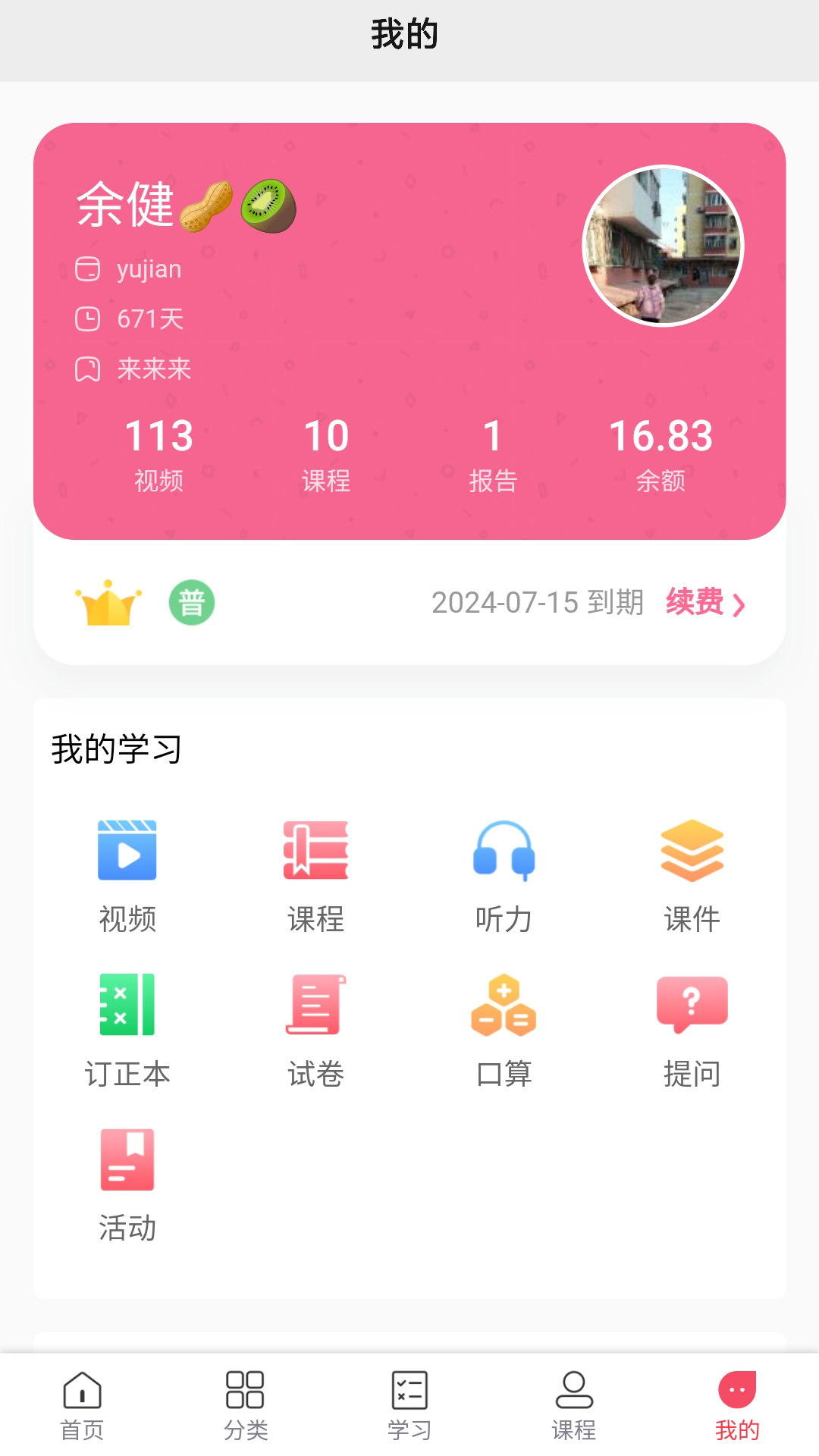The image size is (819, 1456).
Task: Tap the bookmark icon beside 来来来
Action: click(x=87, y=369)
